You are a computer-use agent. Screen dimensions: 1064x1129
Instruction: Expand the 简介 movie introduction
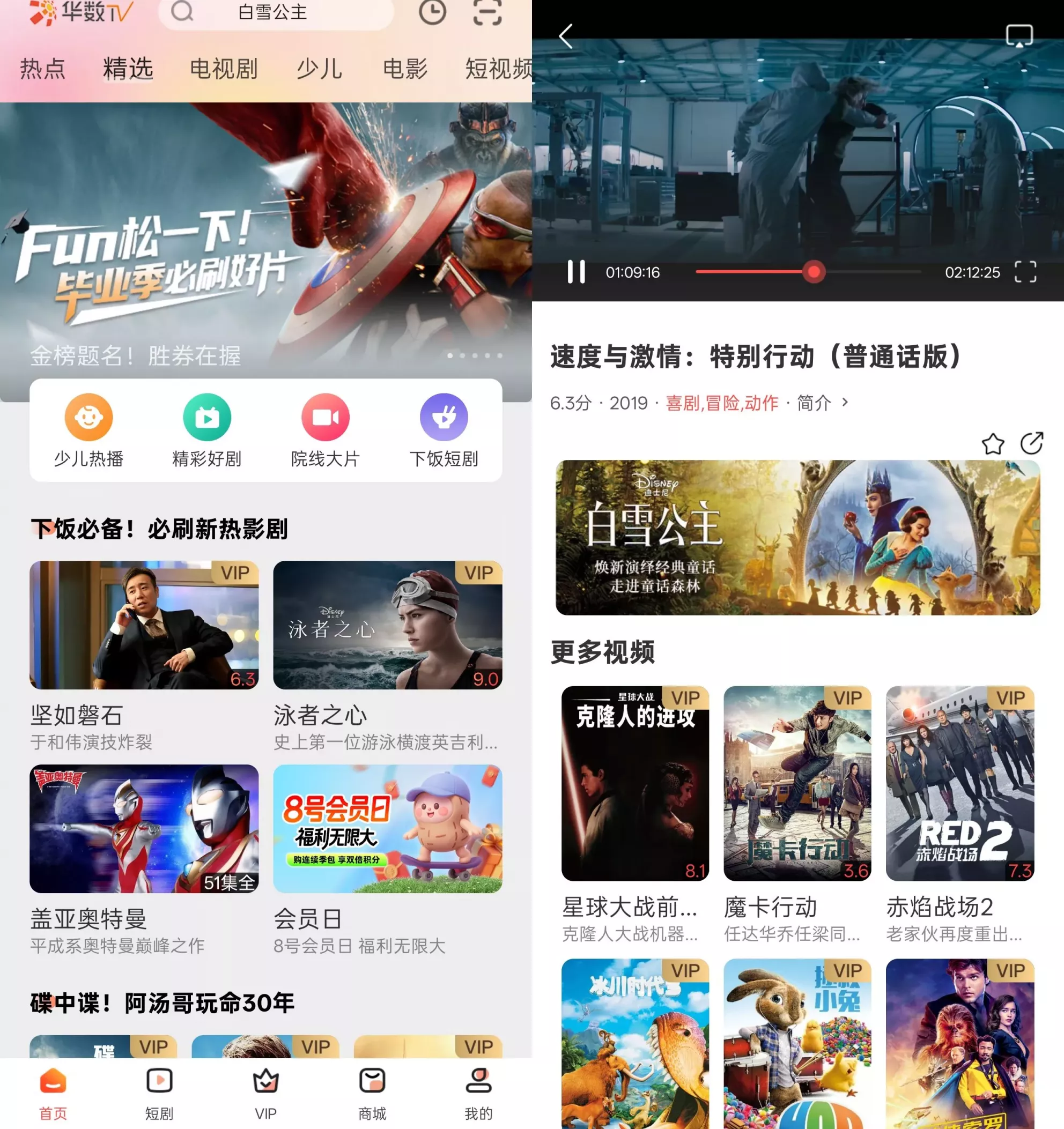point(822,403)
